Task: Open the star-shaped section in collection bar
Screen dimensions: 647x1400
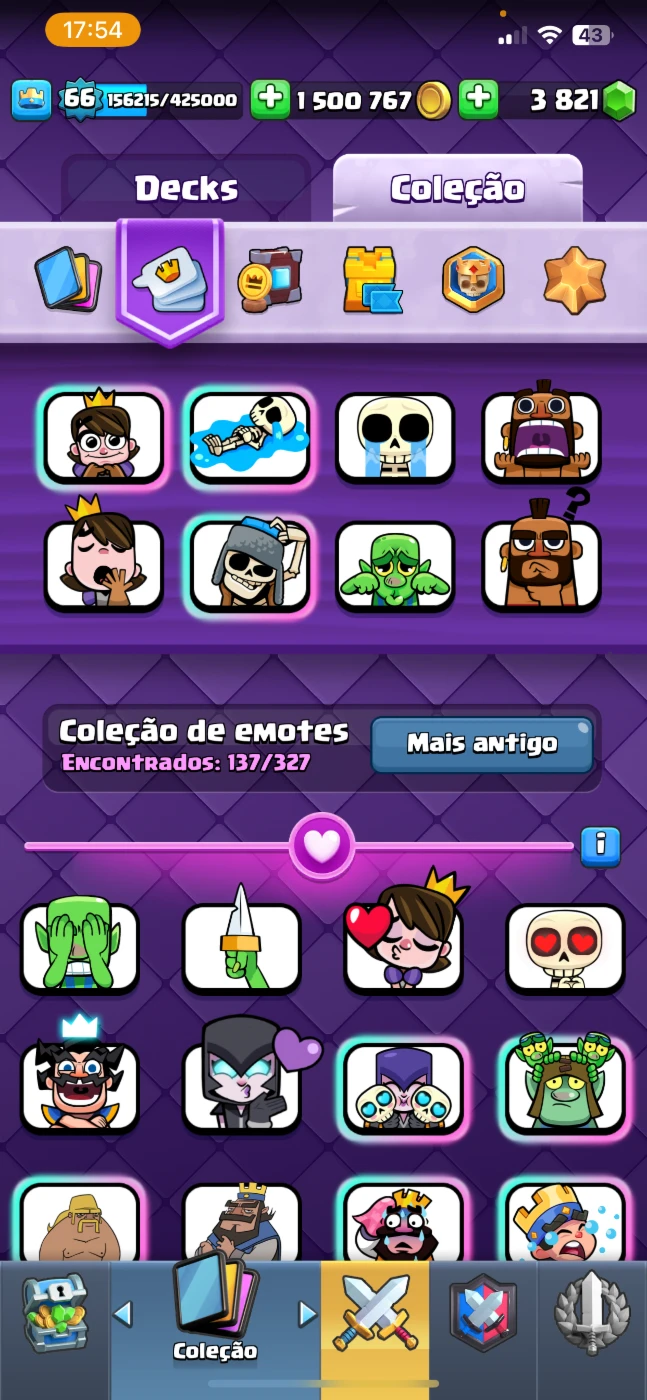Action: click(x=575, y=279)
